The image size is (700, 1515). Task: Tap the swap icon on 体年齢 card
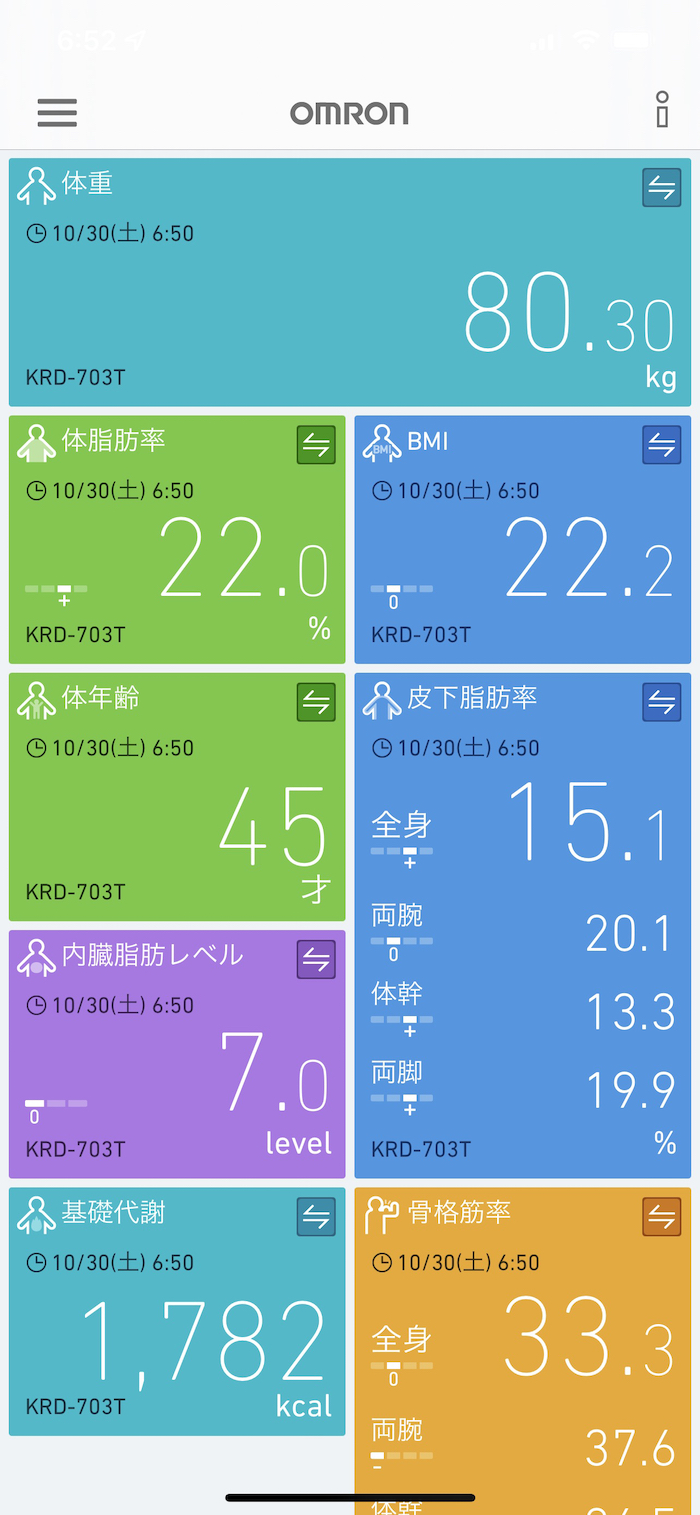point(316,702)
